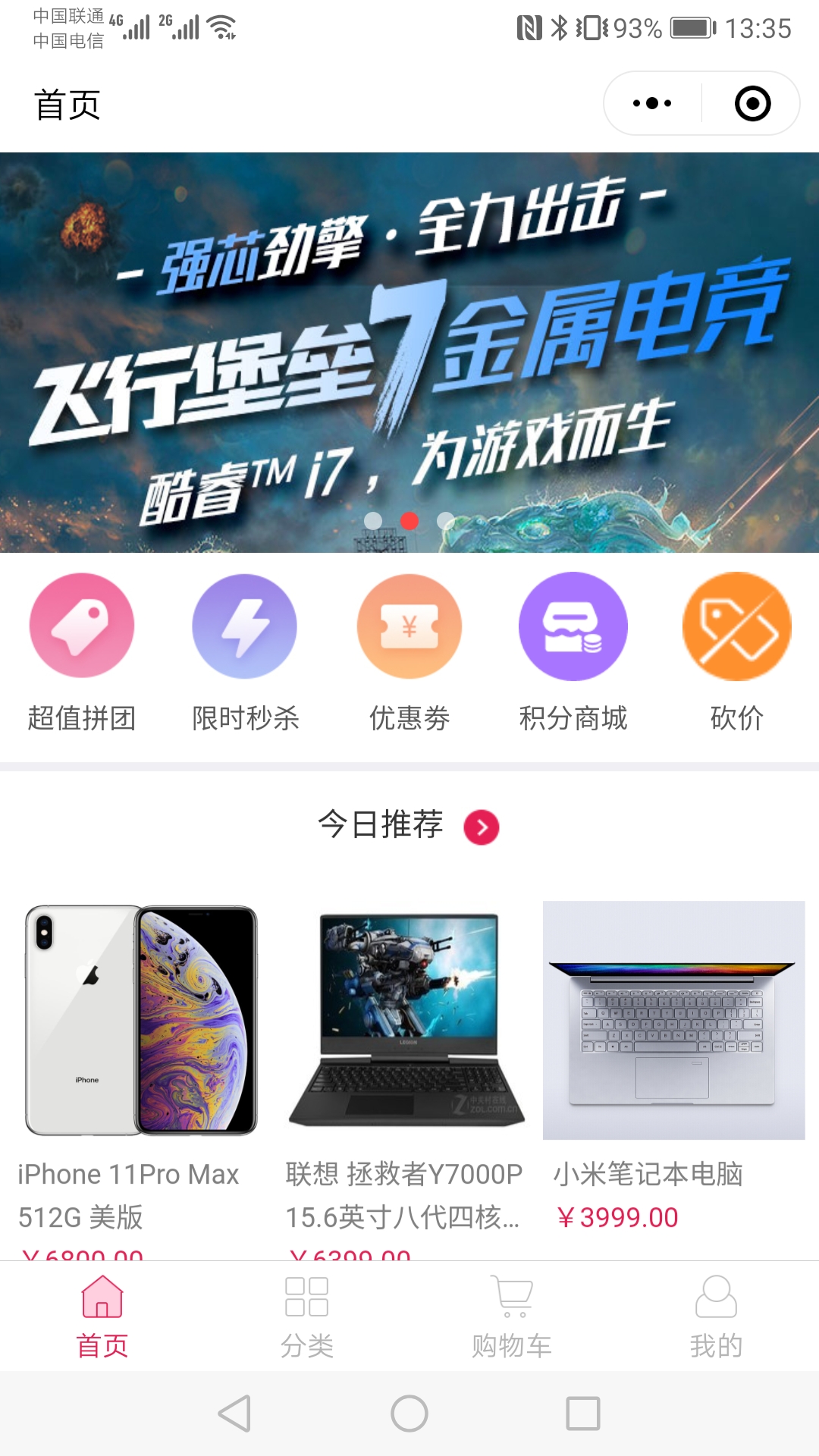
Task: Tap the system home button
Action: coord(409,1414)
